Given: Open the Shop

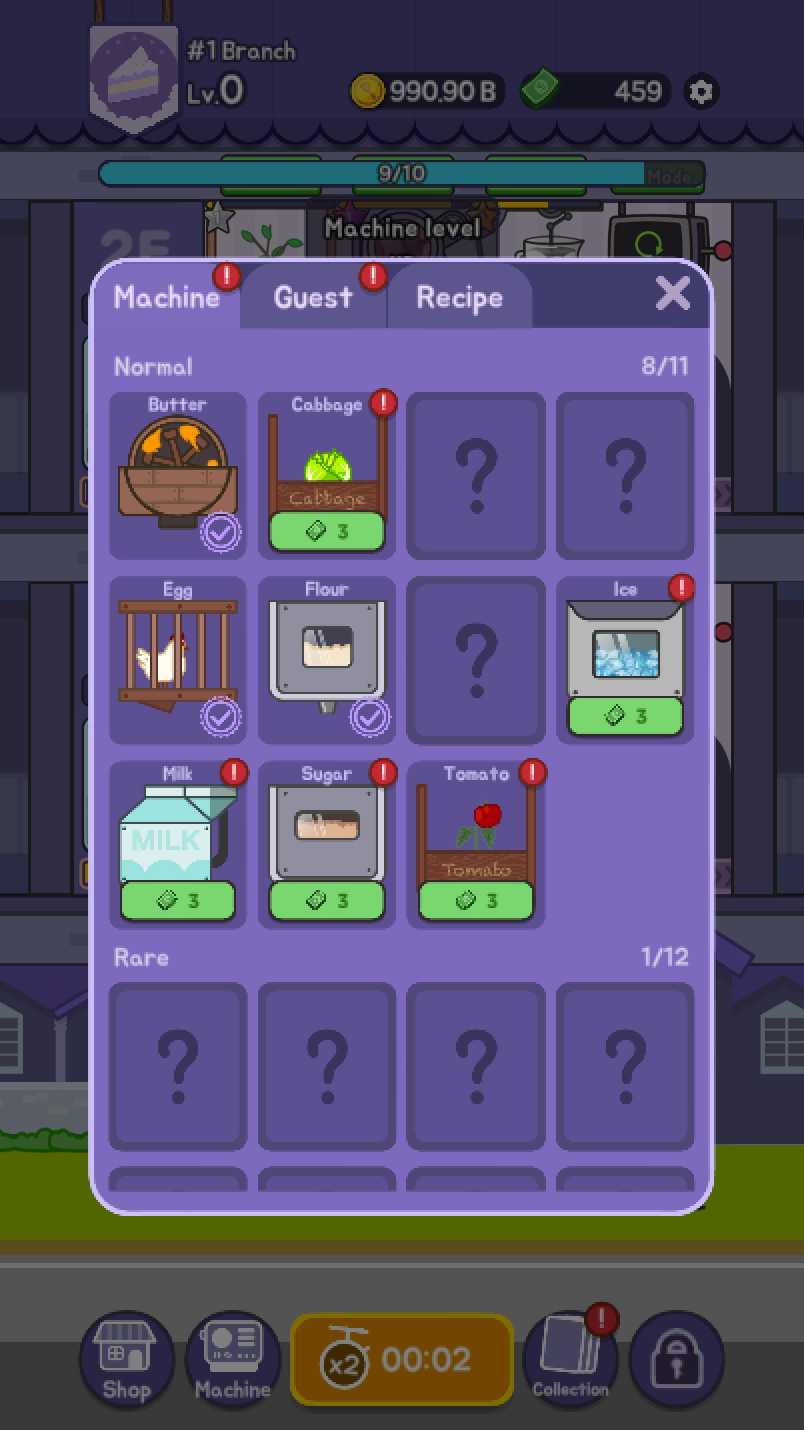Looking at the screenshot, I should [127, 1359].
